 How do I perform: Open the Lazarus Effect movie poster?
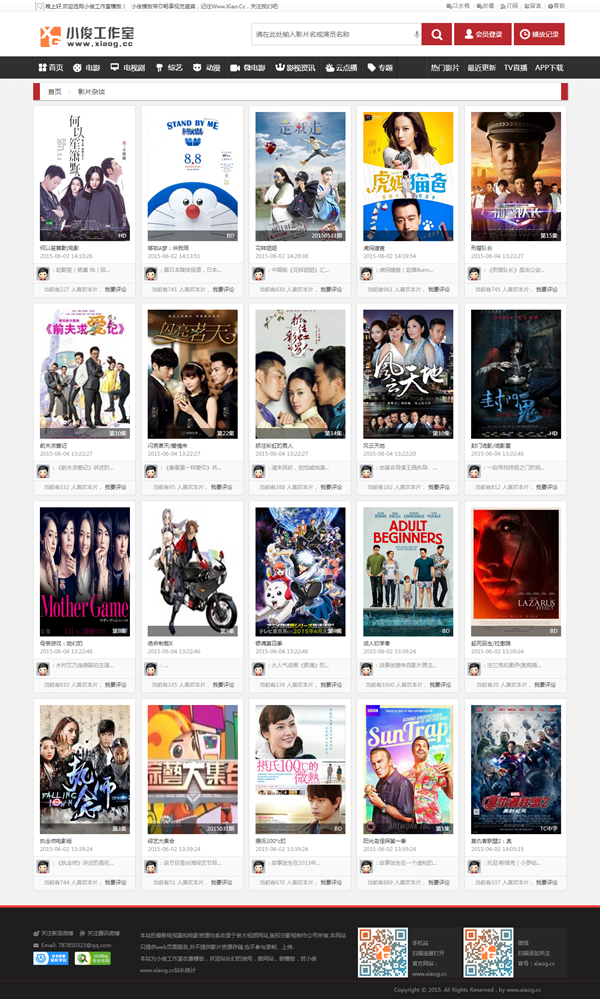(x=515, y=572)
